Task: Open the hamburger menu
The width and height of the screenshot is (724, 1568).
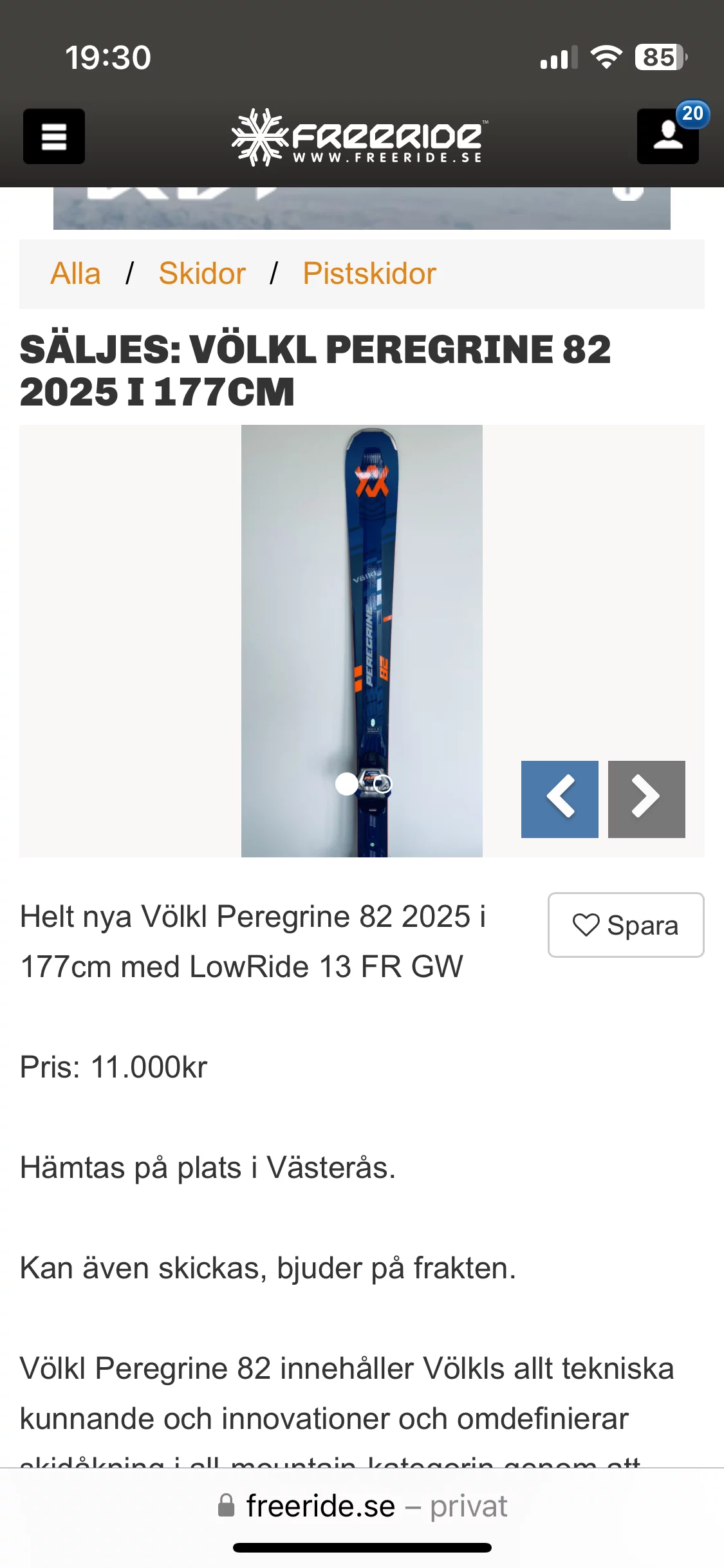Action: (54, 136)
